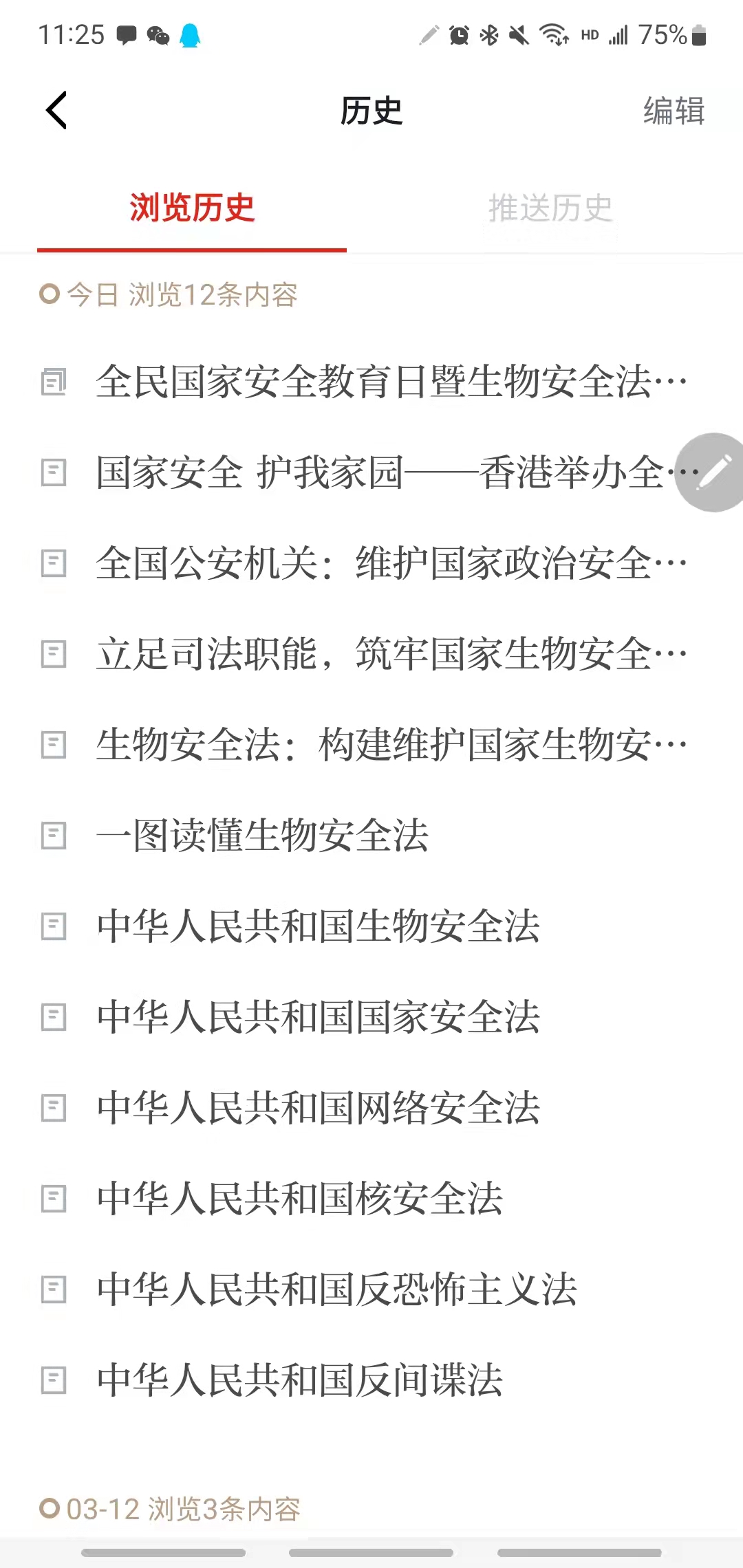Open 全民国家安全教育日暨生物安全法 article

371,382
